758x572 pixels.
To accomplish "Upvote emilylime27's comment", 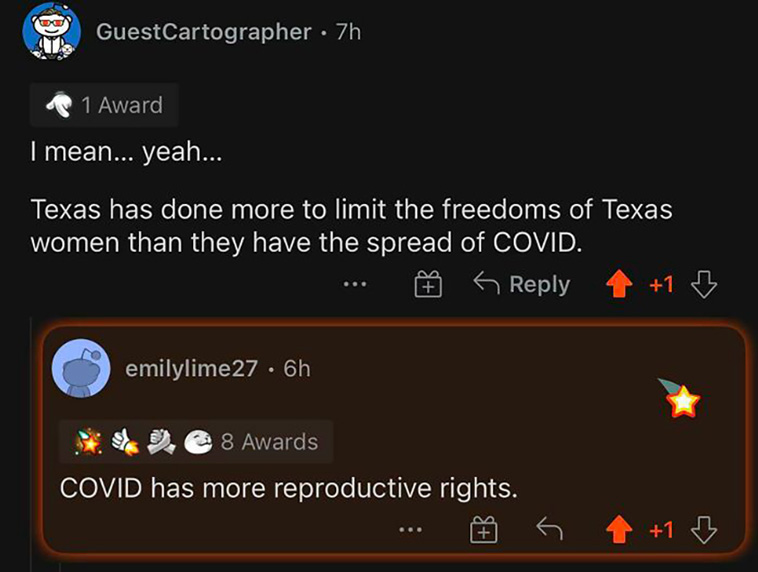I will point(619,530).
